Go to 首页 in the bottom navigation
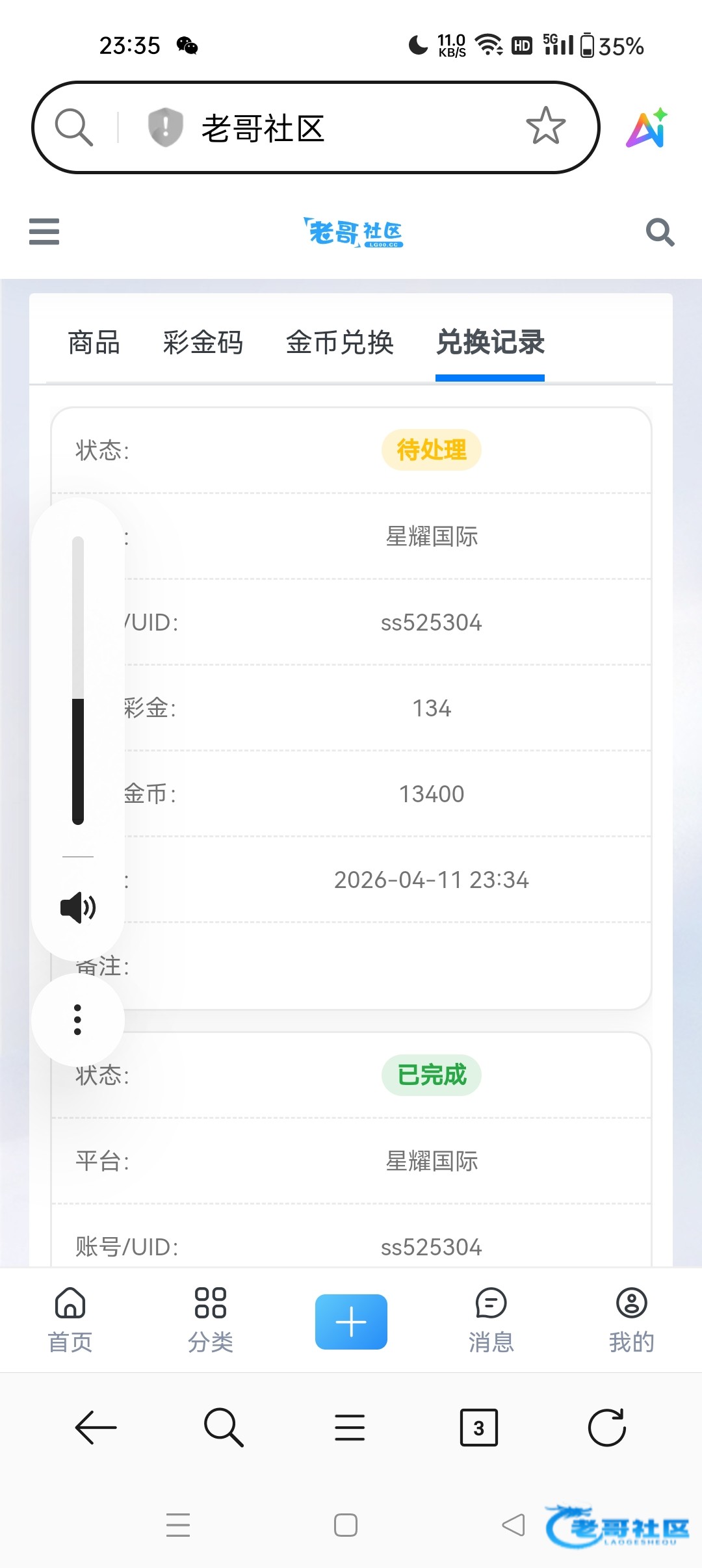Image resolution: width=702 pixels, height=1568 pixels. pyautogui.click(x=70, y=1320)
